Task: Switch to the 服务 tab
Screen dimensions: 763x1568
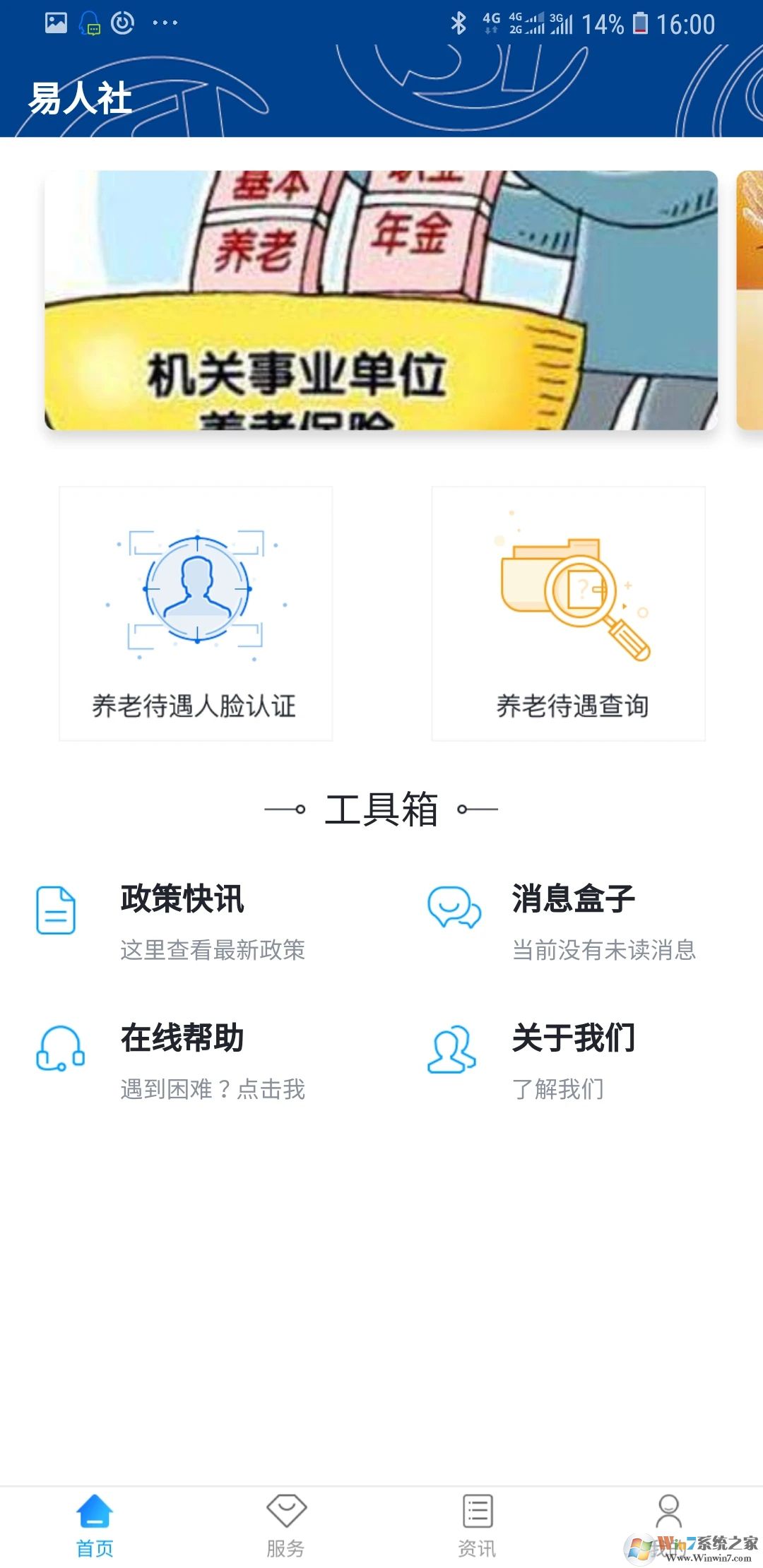Action: (x=286, y=1511)
